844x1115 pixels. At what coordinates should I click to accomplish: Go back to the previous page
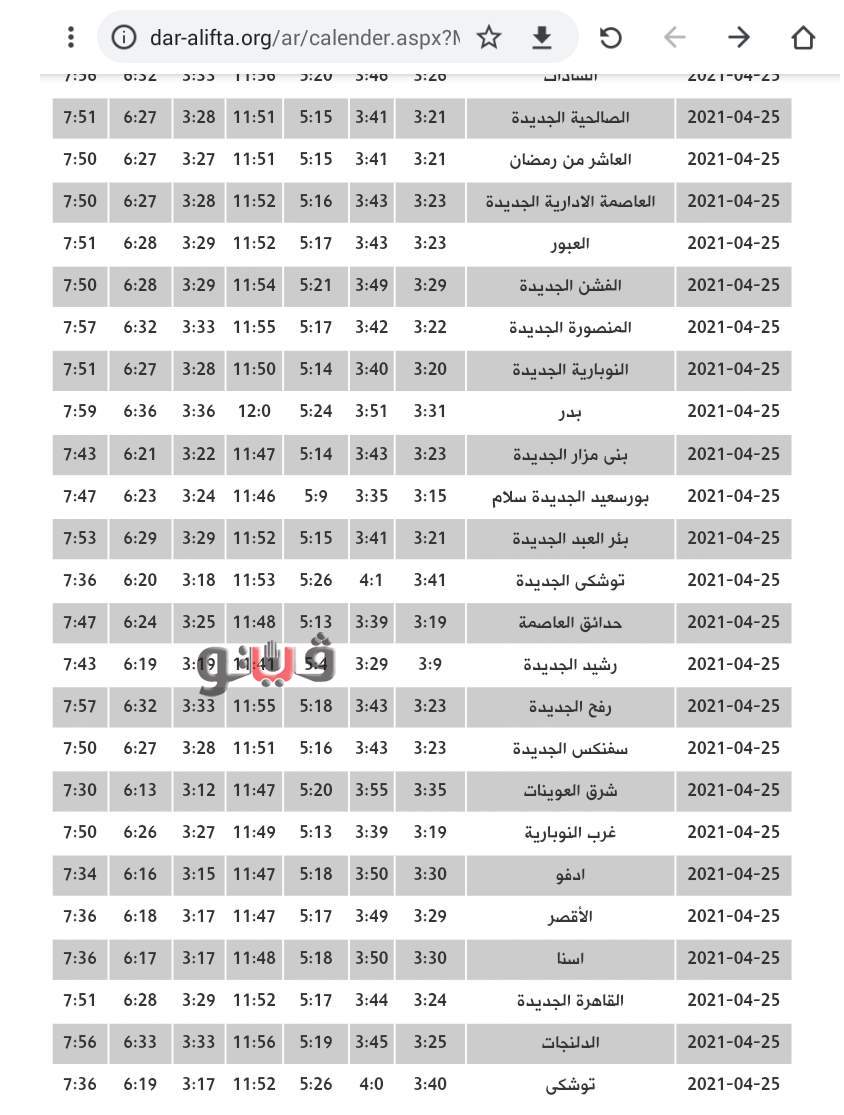tap(675, 38)
